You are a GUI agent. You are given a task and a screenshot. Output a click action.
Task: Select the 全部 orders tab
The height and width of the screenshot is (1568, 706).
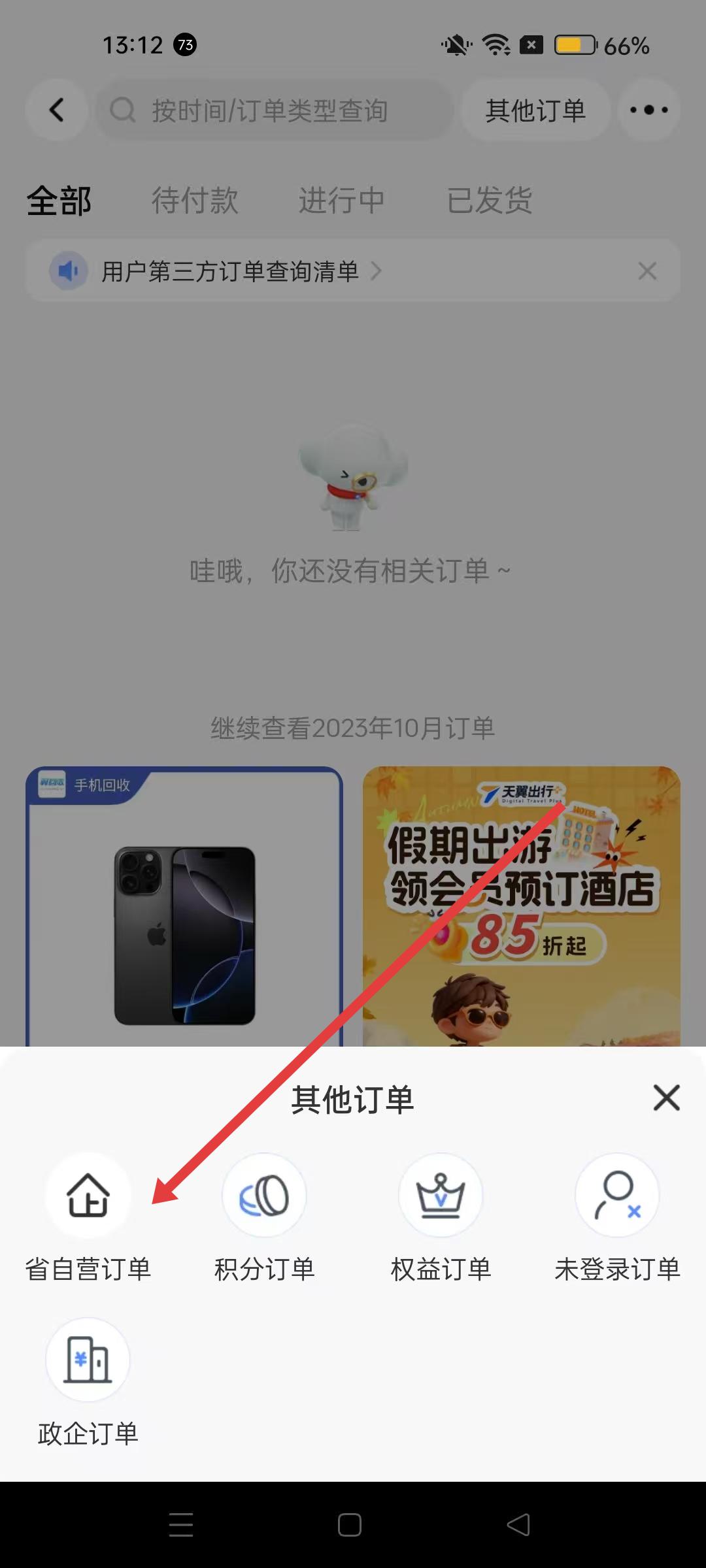pyautogui.click(x=59, y=200)
